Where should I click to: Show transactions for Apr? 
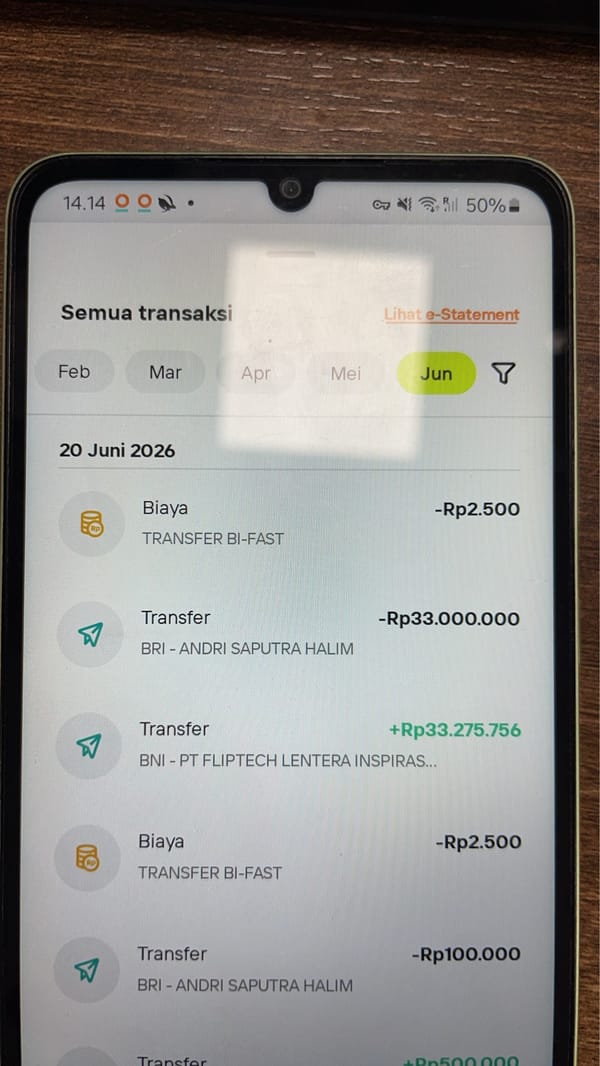(x=255, y=373)
